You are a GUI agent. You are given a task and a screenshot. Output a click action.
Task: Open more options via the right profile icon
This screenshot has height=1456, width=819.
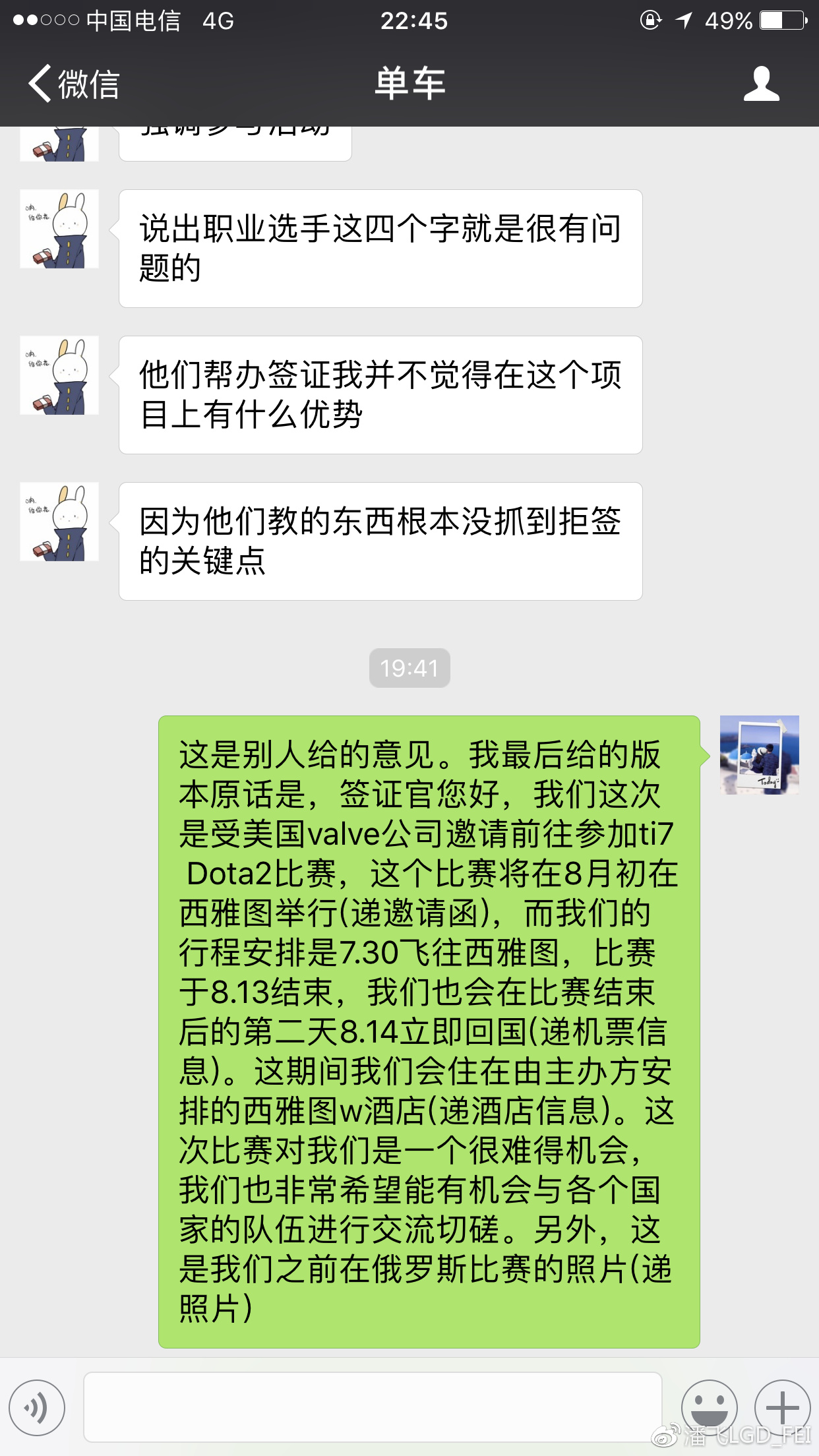(x=762, y=84)
